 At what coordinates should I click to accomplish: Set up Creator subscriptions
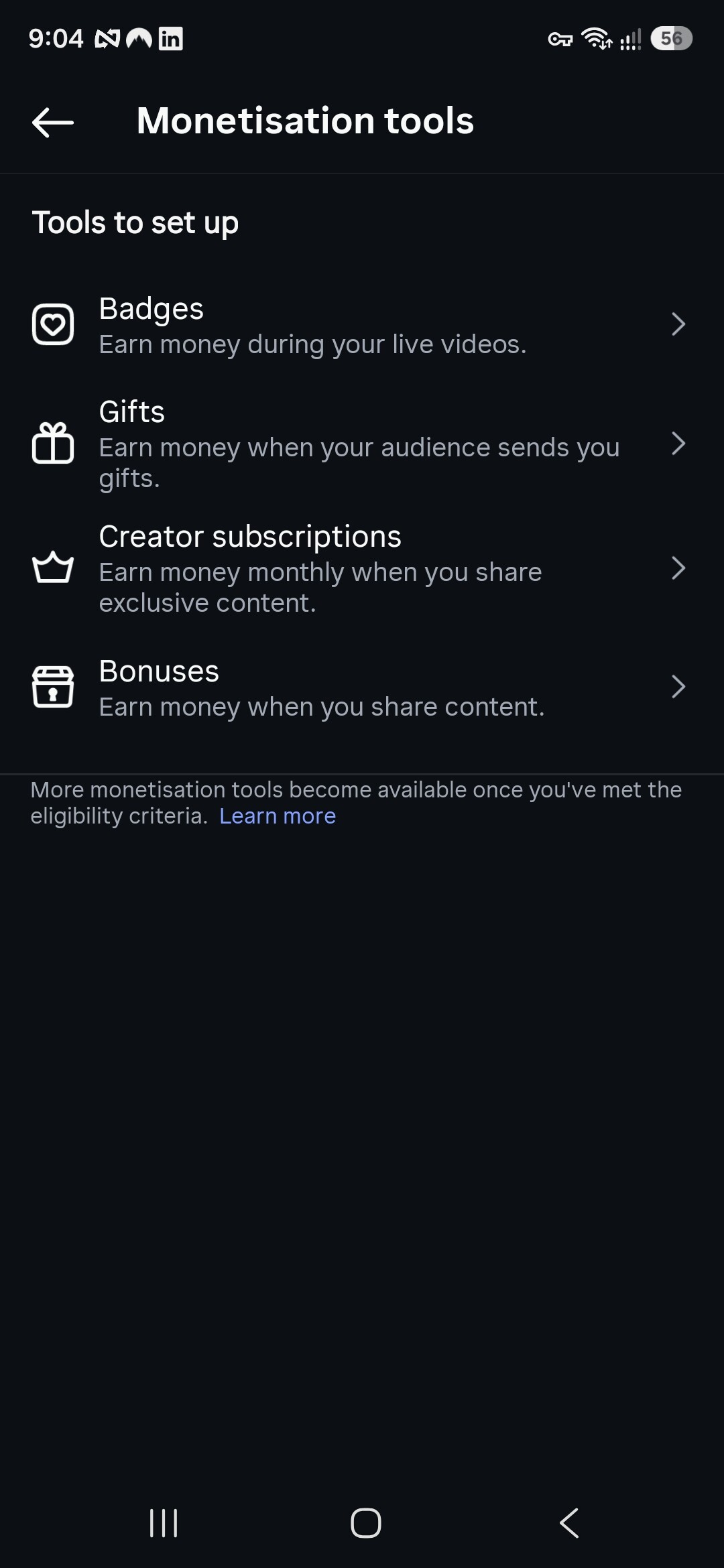(362, 568)
